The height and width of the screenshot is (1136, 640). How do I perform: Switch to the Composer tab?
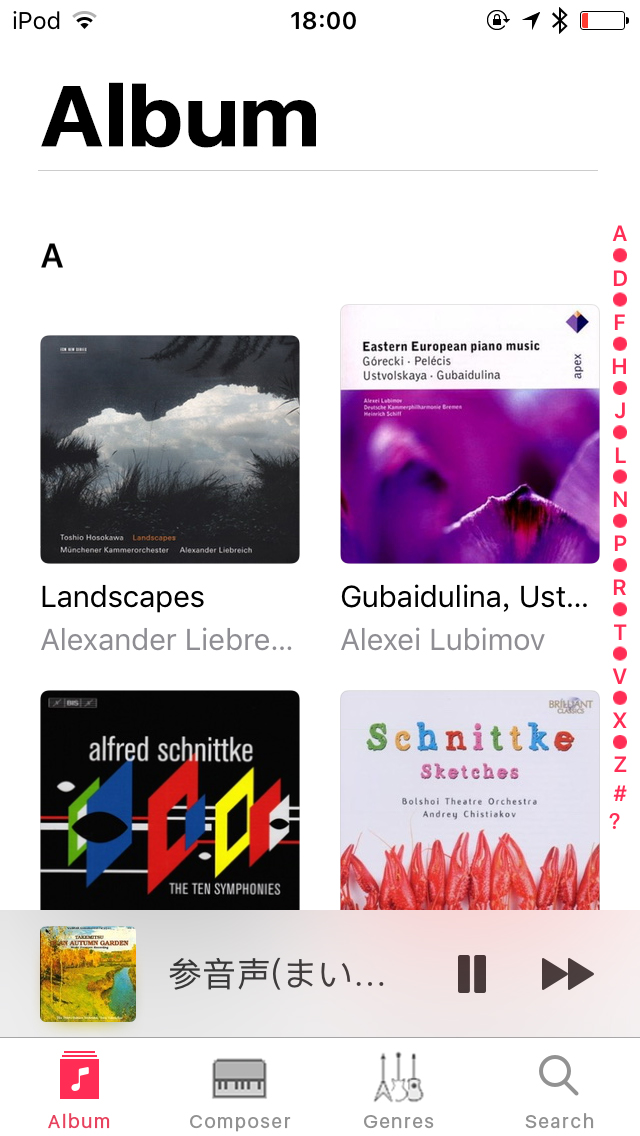240,1093
